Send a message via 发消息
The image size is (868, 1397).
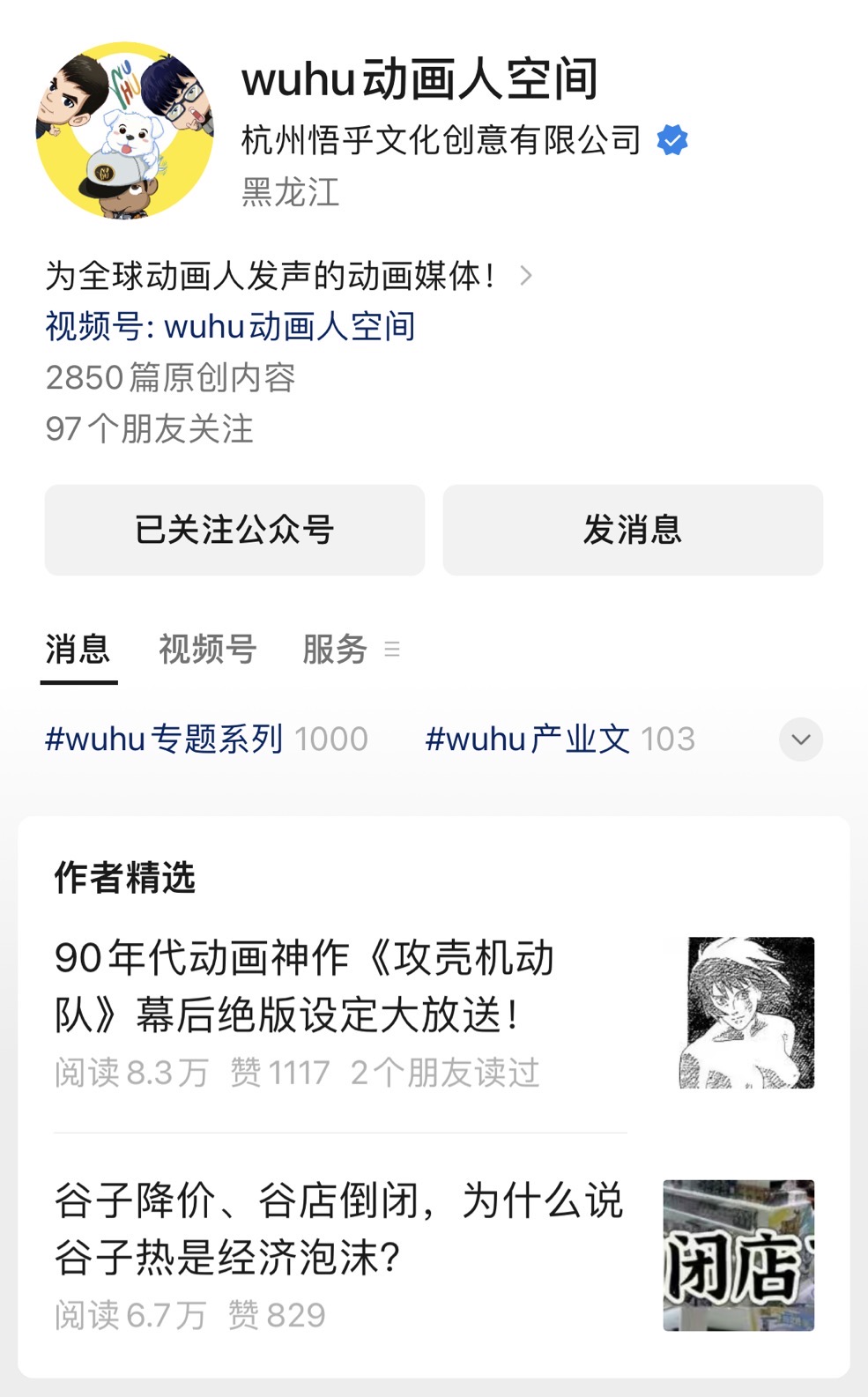pyautogui.click(x=633, y=530)
